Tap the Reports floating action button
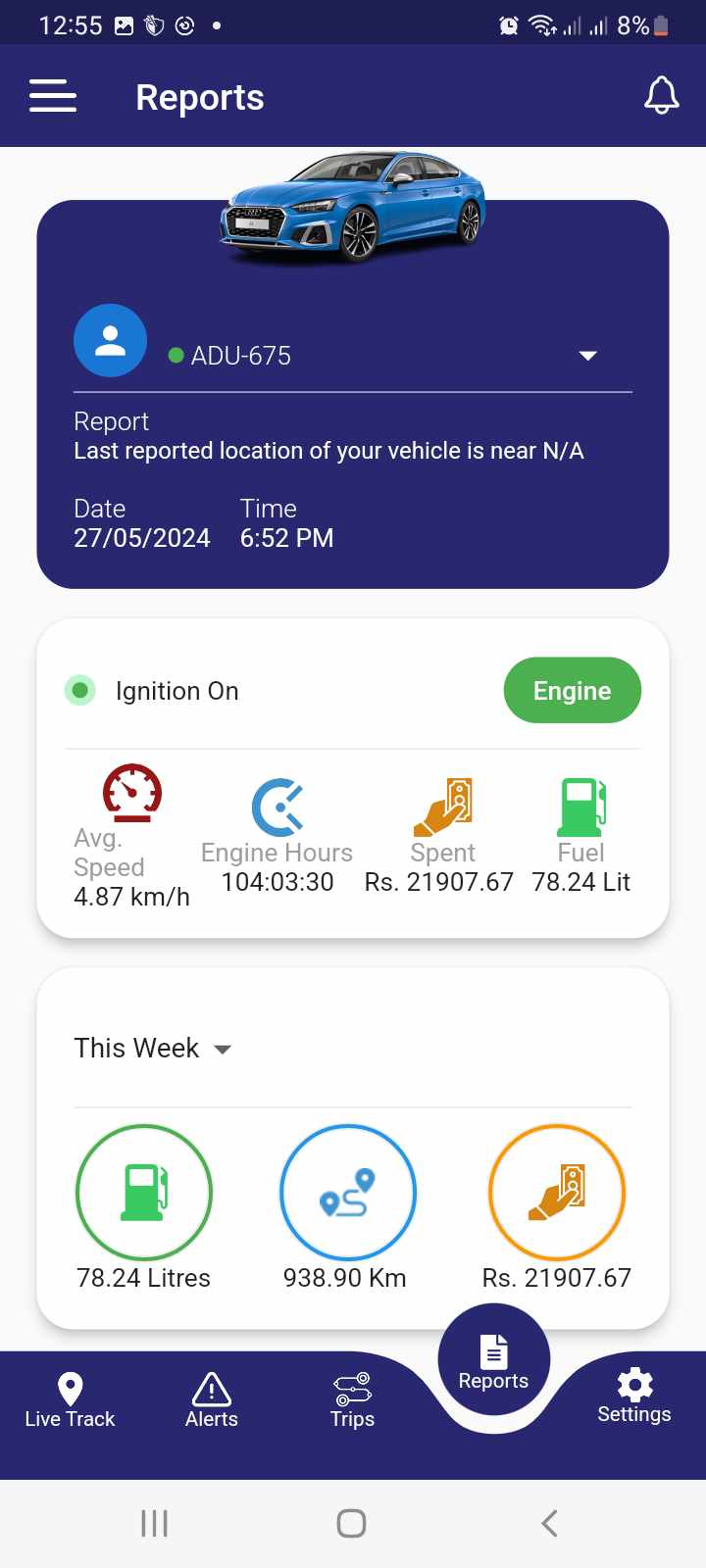706x1568 pixels. (x=493, y=1357)
